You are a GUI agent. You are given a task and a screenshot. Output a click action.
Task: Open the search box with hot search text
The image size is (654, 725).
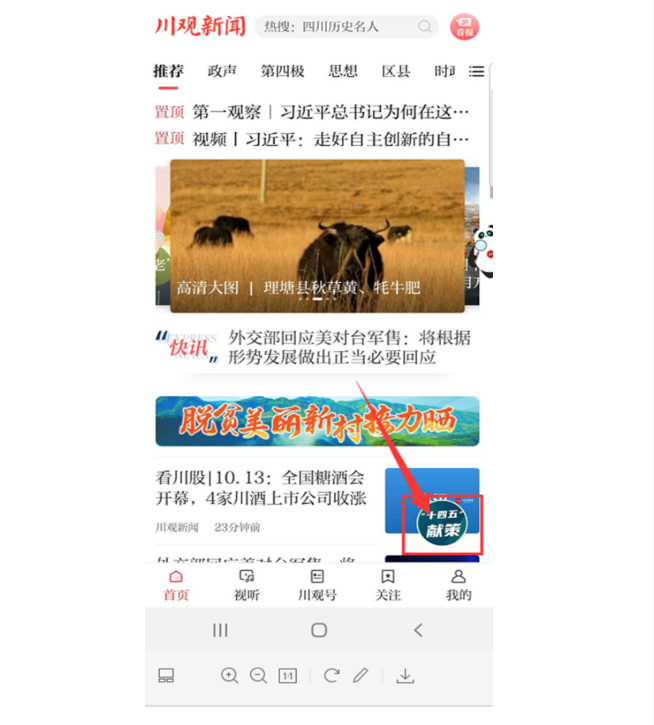click(x=346, y=27)
